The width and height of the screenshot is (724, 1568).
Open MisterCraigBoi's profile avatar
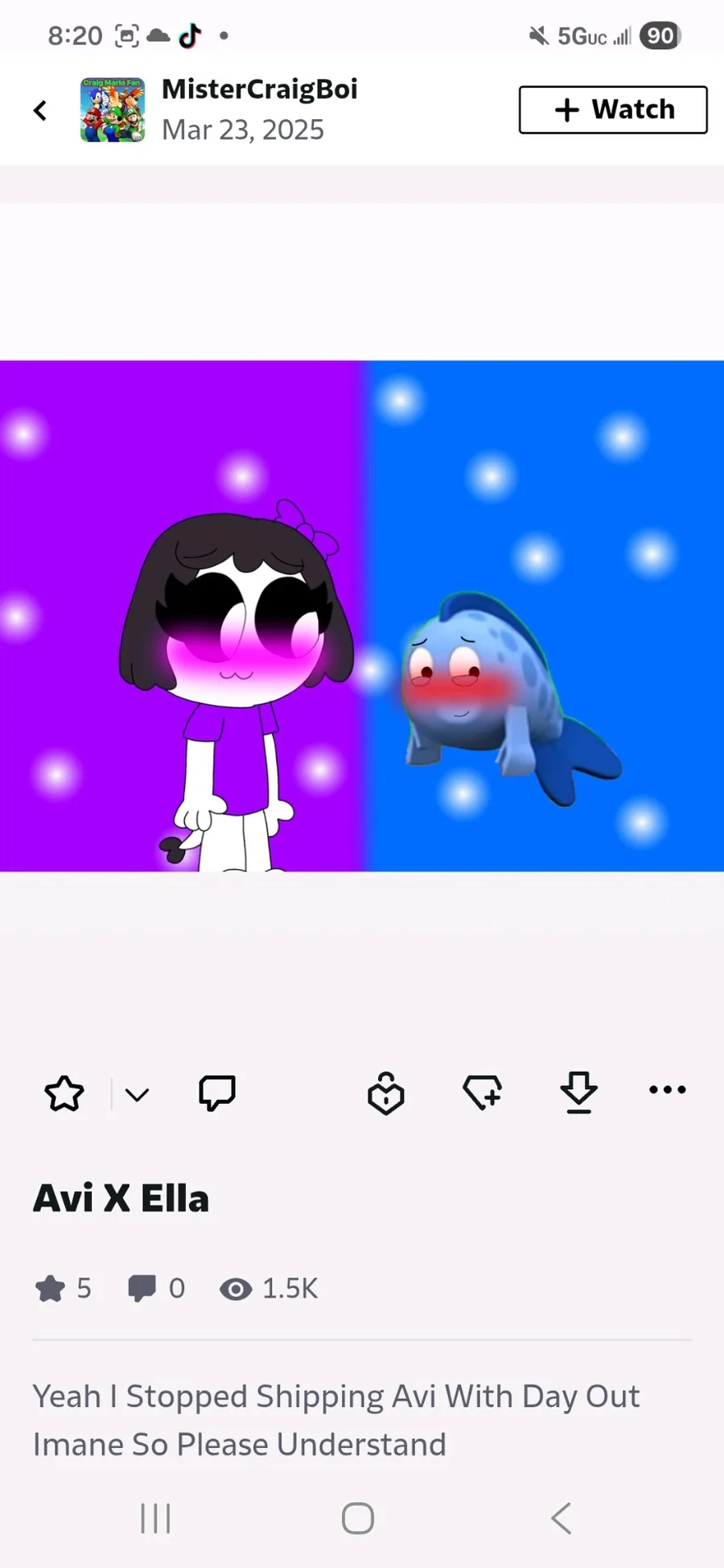[113, 110]
